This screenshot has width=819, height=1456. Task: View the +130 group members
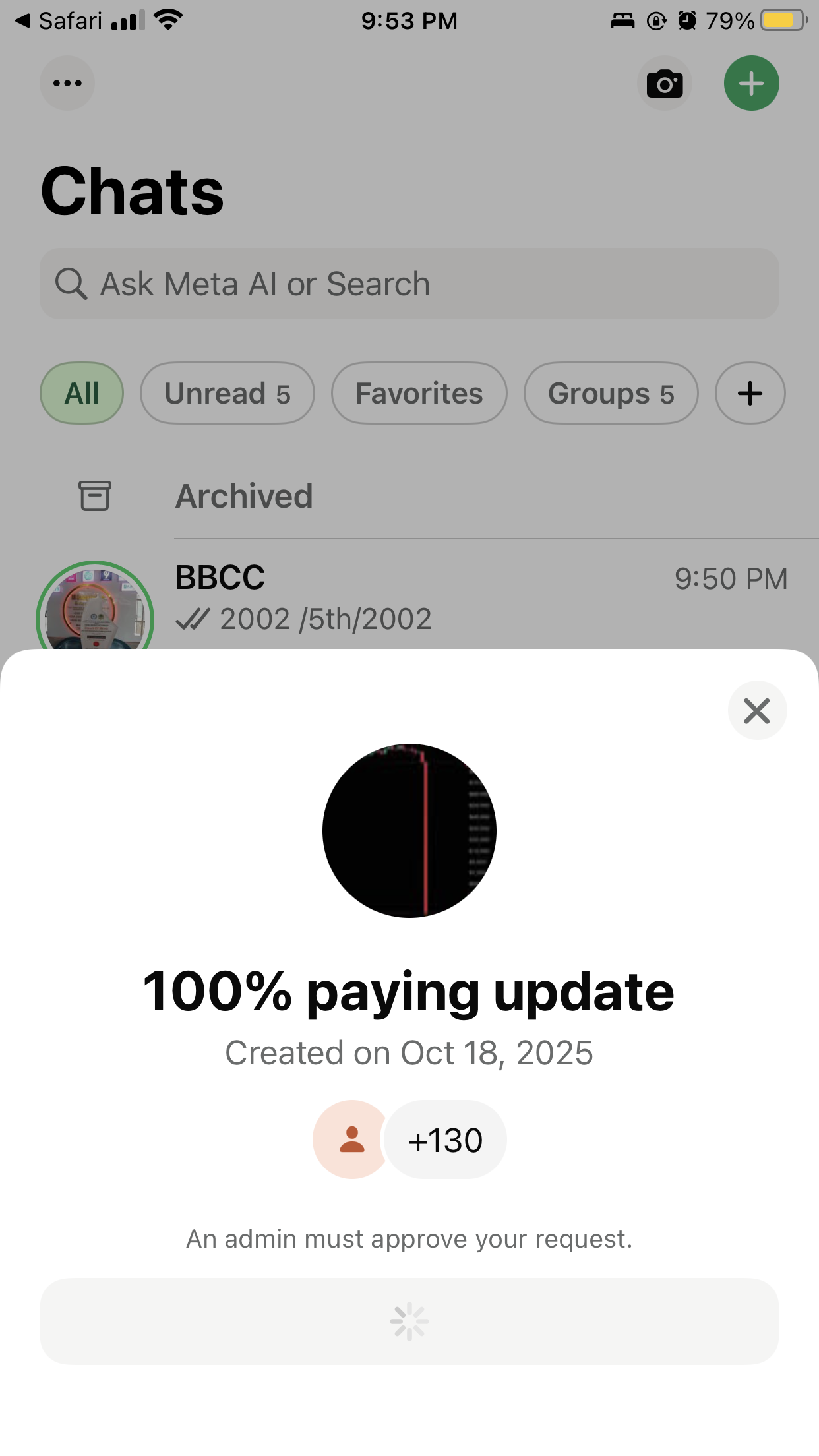[x=445, y=1140]
